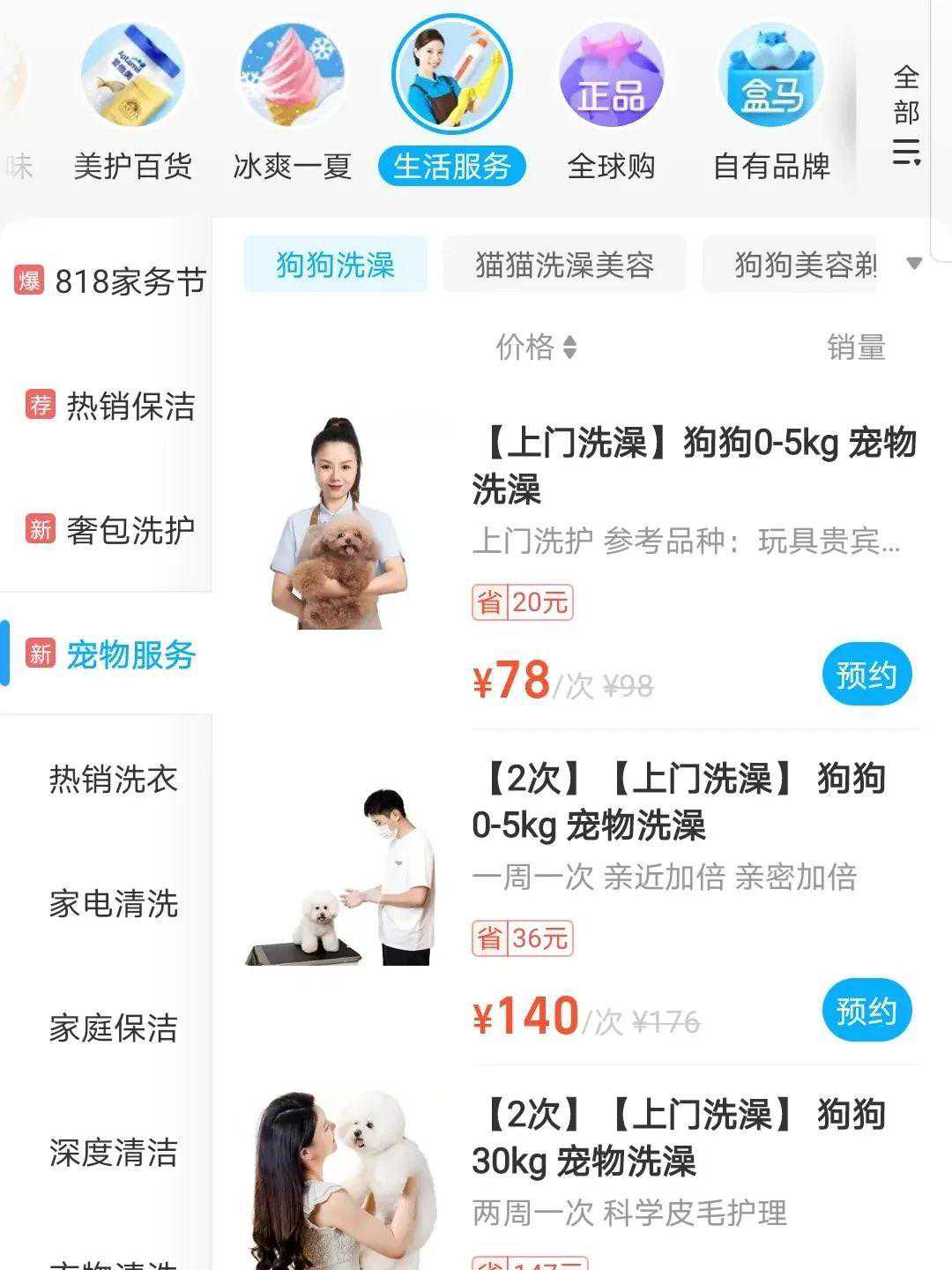Screen dimensions: 952x1270
Task: Expand the sub-category chips dropdown arrow
Action: 914,263
